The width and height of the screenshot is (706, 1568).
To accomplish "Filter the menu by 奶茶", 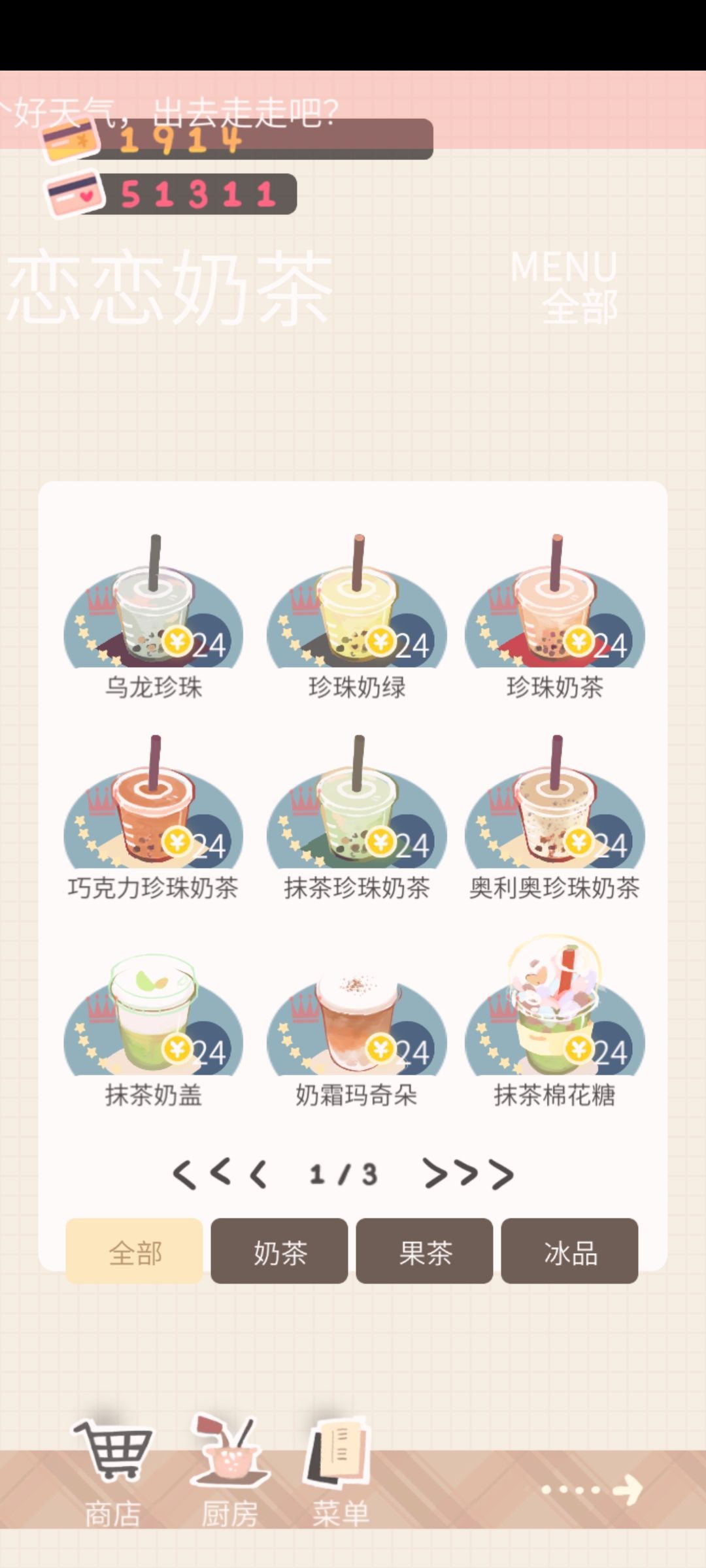I will pyautogui.click(x=280, y=1250).
